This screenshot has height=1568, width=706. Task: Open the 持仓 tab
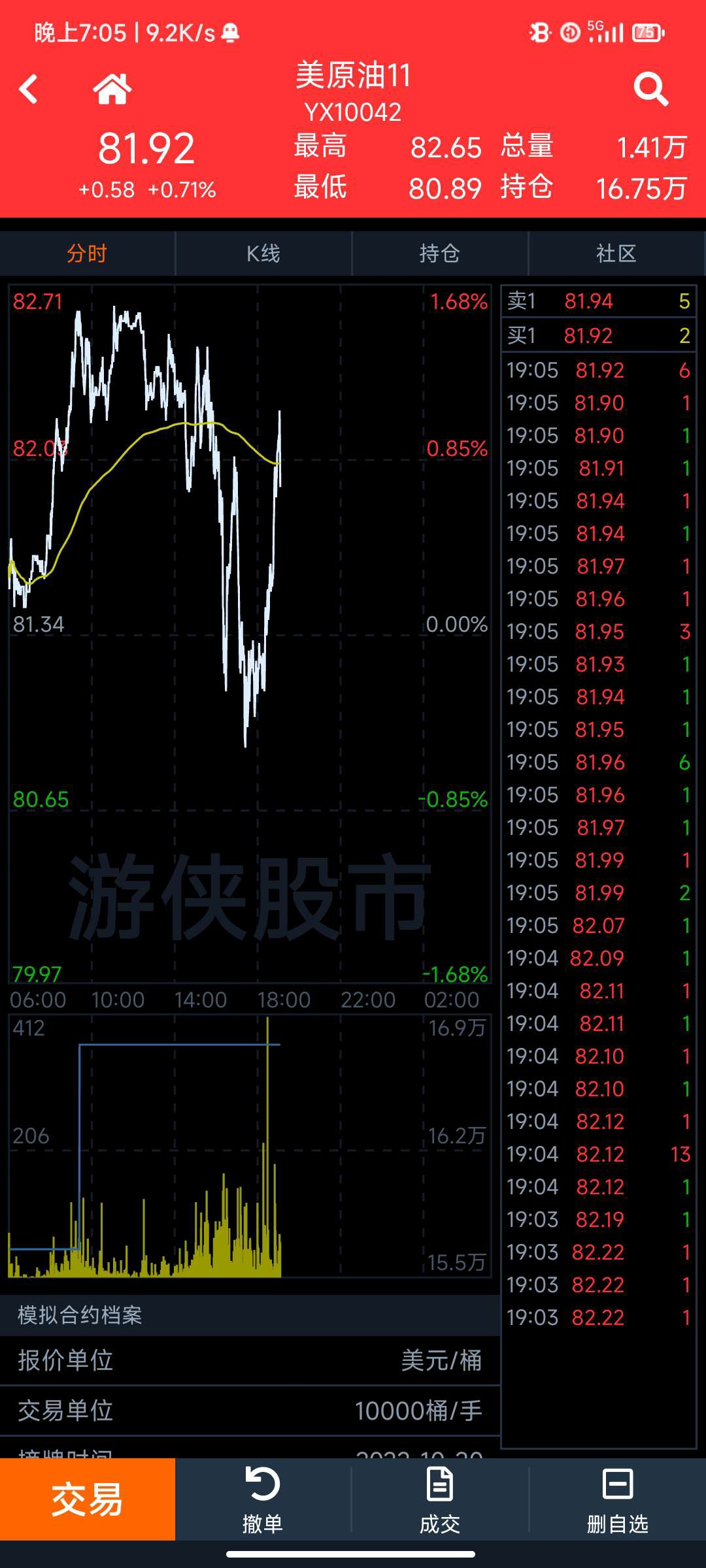(x=439, y=253)
